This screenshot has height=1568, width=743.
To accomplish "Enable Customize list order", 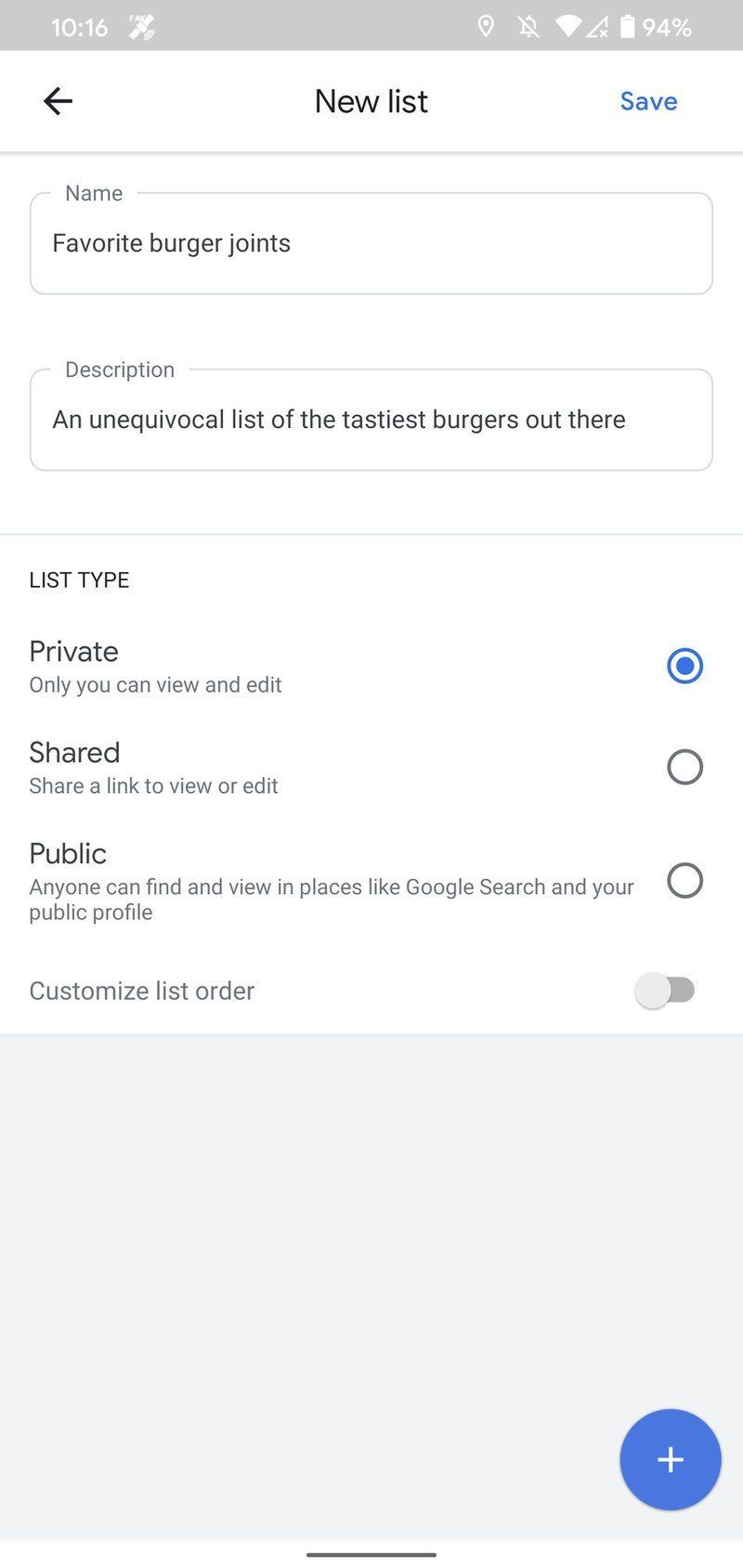I will 665,991.
